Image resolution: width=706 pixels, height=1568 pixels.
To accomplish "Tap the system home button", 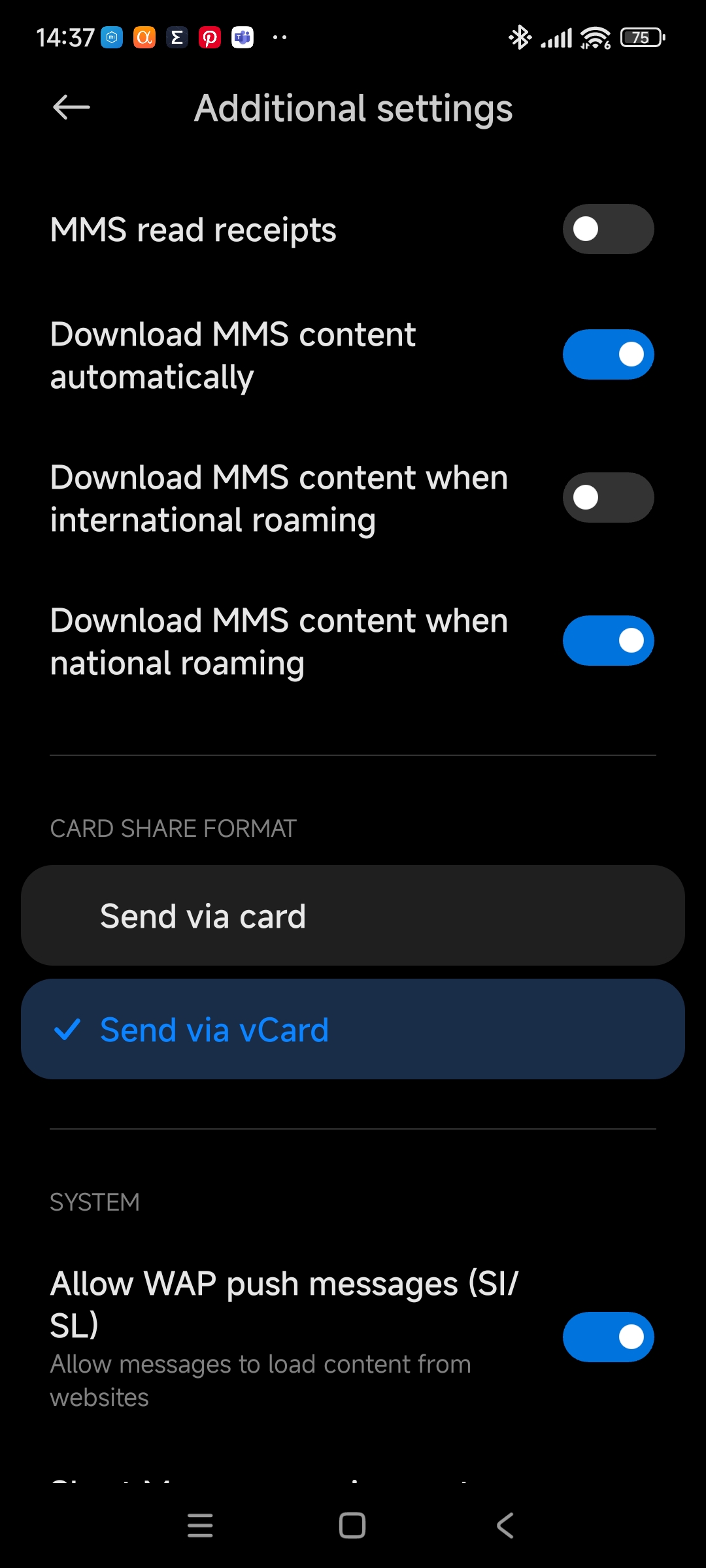I will coord(352,1526).
